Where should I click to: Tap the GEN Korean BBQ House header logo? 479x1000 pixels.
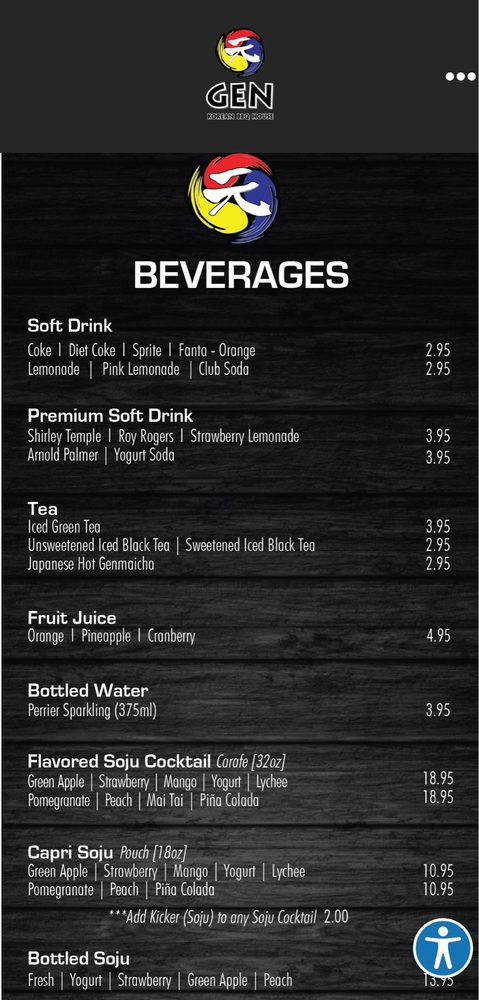coord(240,75)
